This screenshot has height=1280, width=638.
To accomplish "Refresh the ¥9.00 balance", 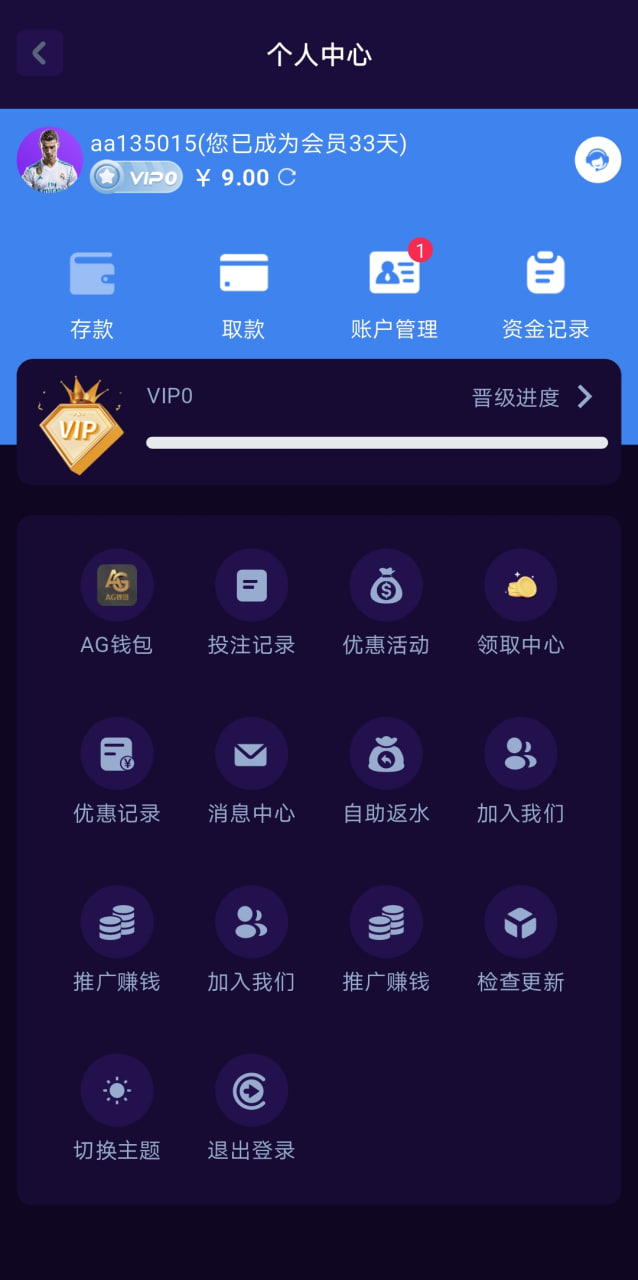I will coord(287,178).
